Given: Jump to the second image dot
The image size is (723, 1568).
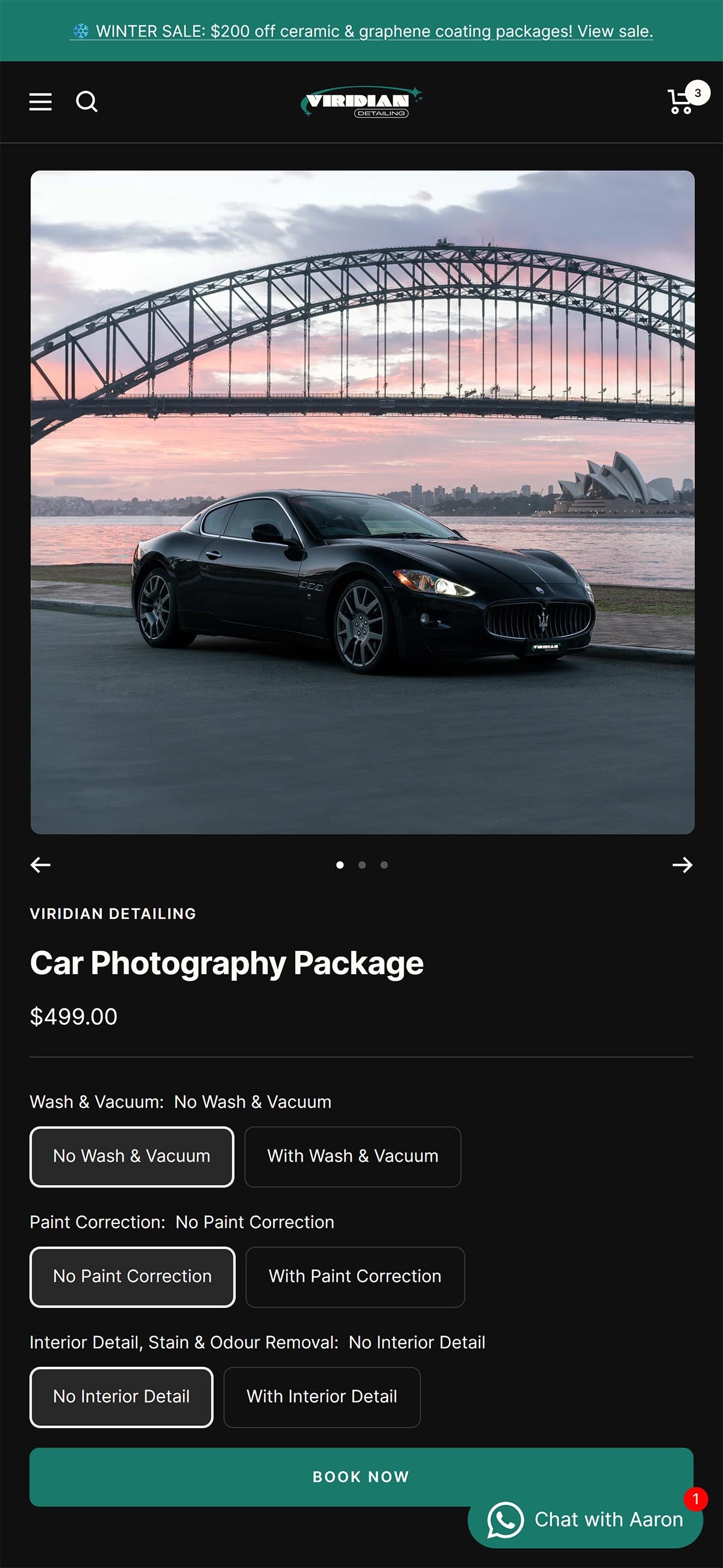Looking at the screenshot, I should 362,864.
